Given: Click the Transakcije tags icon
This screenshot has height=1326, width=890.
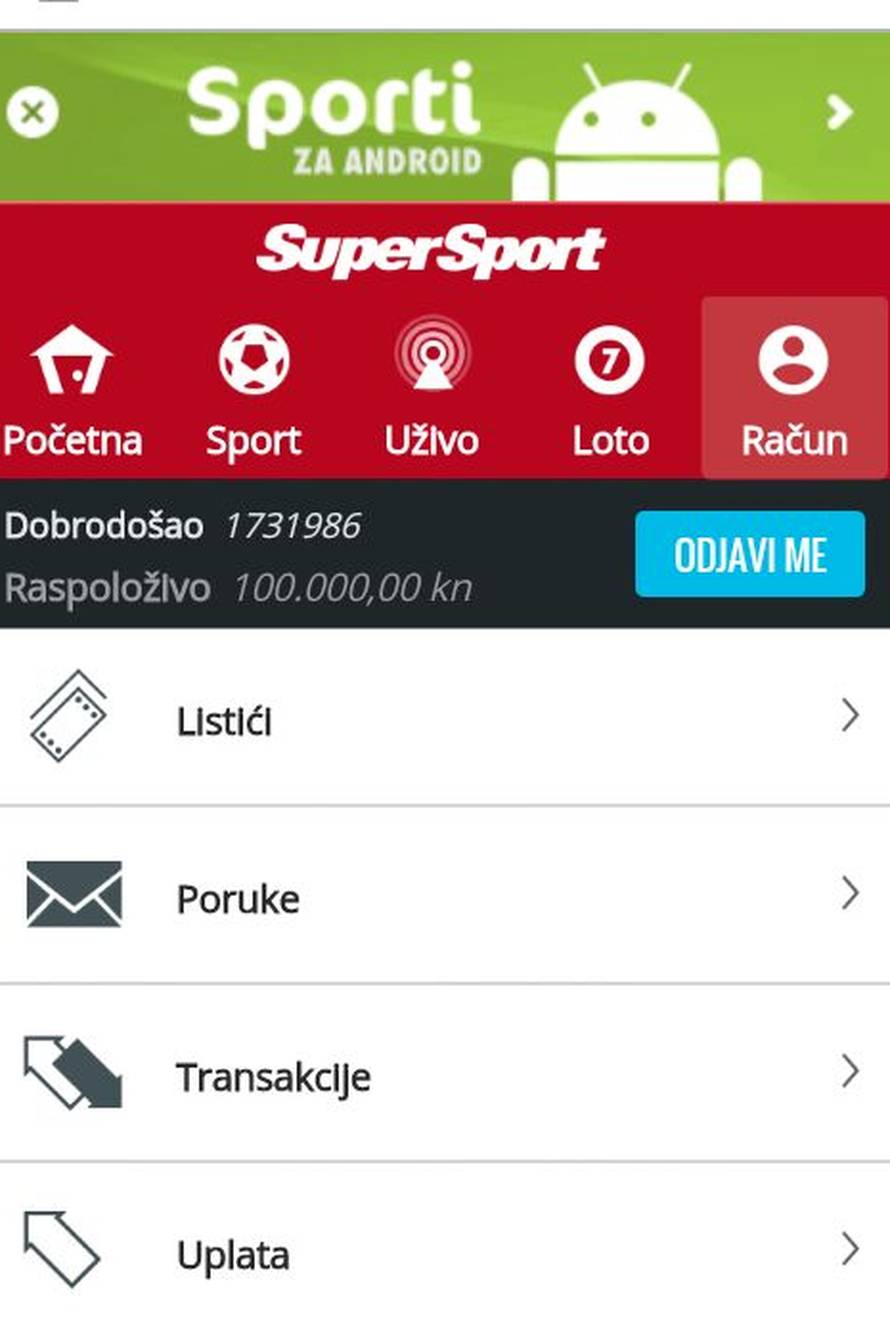Looking at the screenshot, I should (x=72, y=1074).
